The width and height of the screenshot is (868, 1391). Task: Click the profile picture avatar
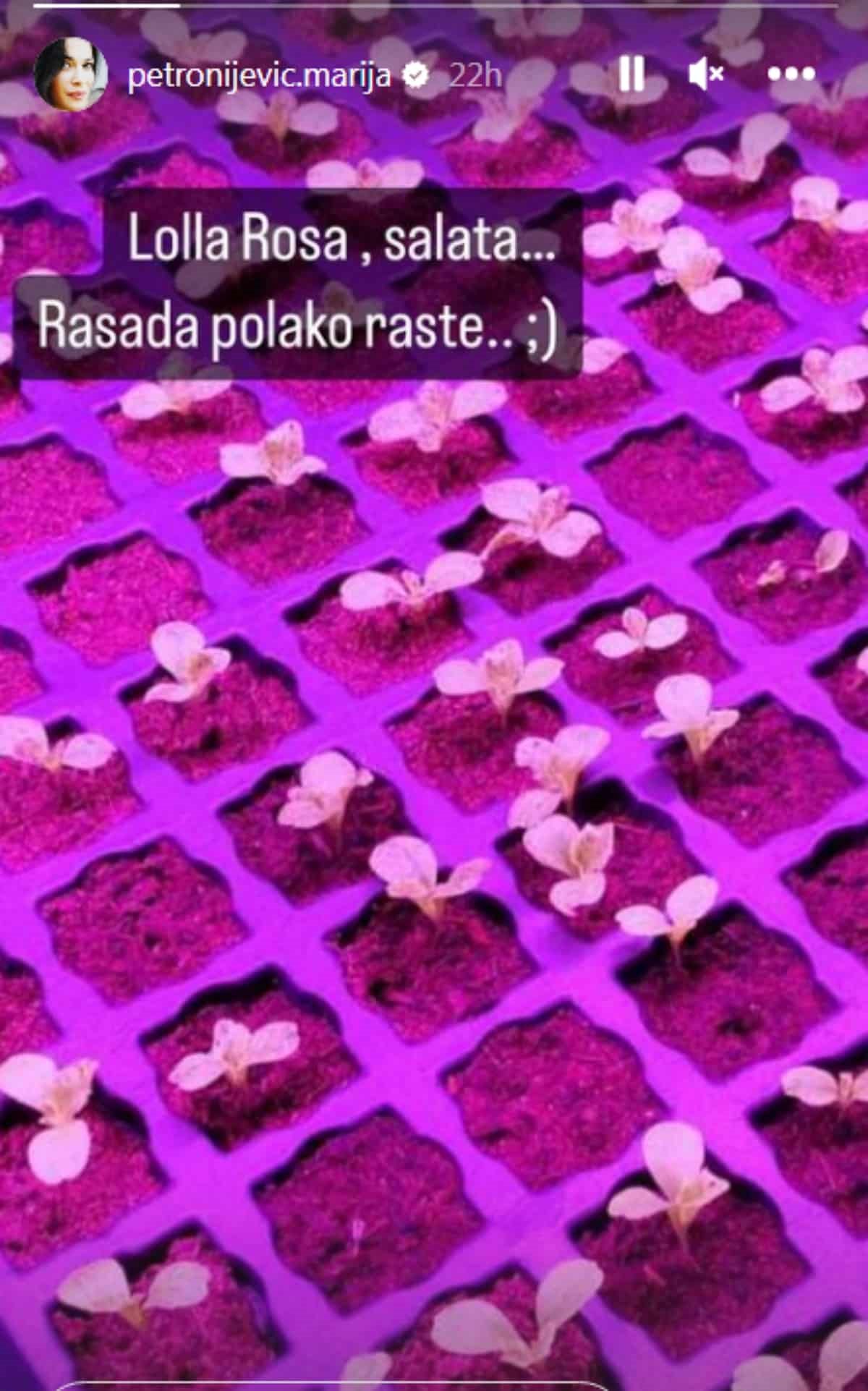(69, 74)
